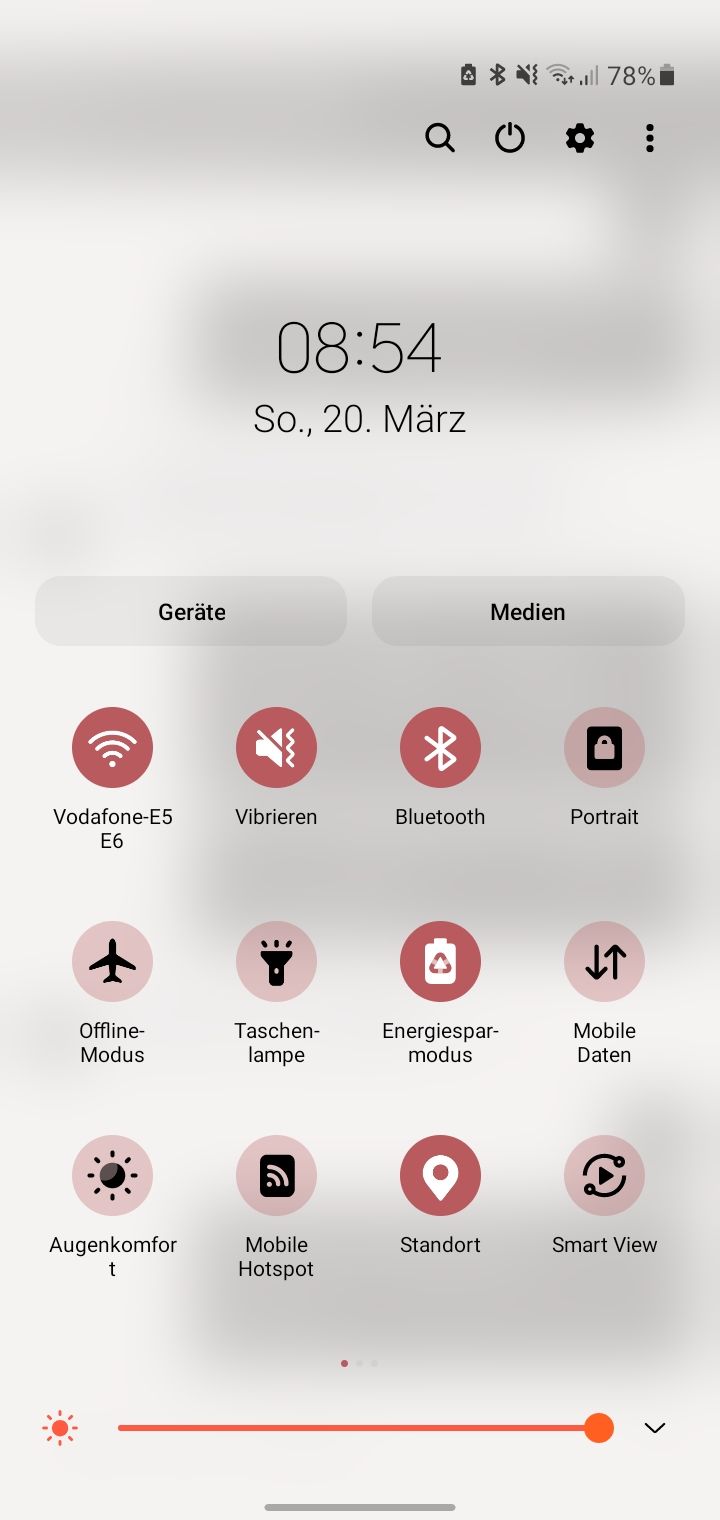This screenshot has height=1520, width=720.
Task: Disable Bluetooth
Action: pyautogui.click(x=440, y=747)
